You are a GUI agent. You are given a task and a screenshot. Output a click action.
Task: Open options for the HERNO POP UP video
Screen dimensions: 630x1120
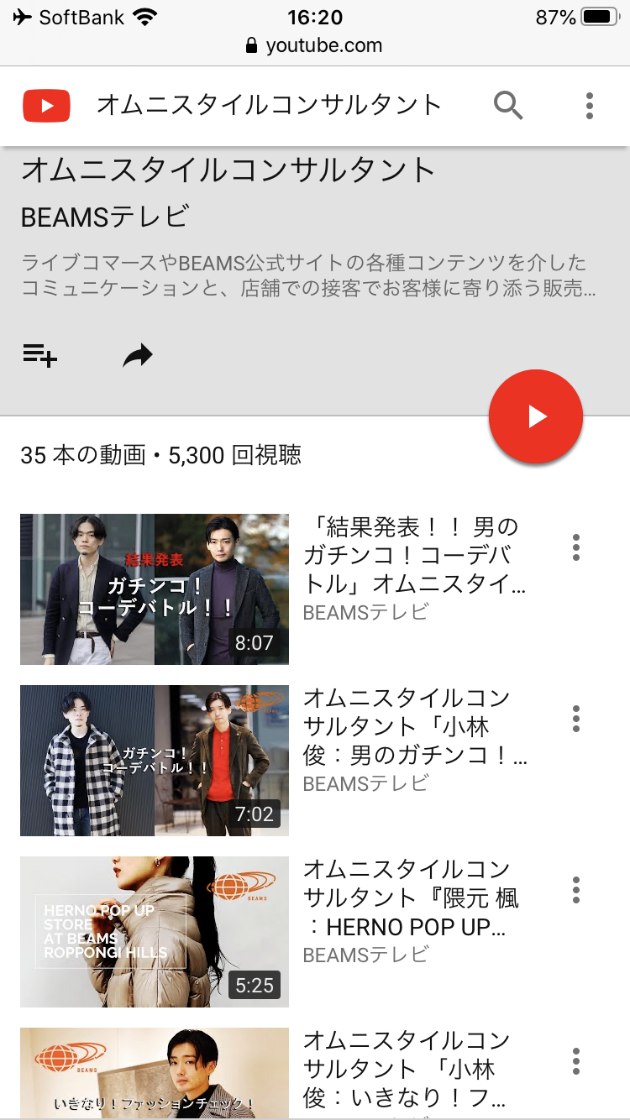pos(576,889)
